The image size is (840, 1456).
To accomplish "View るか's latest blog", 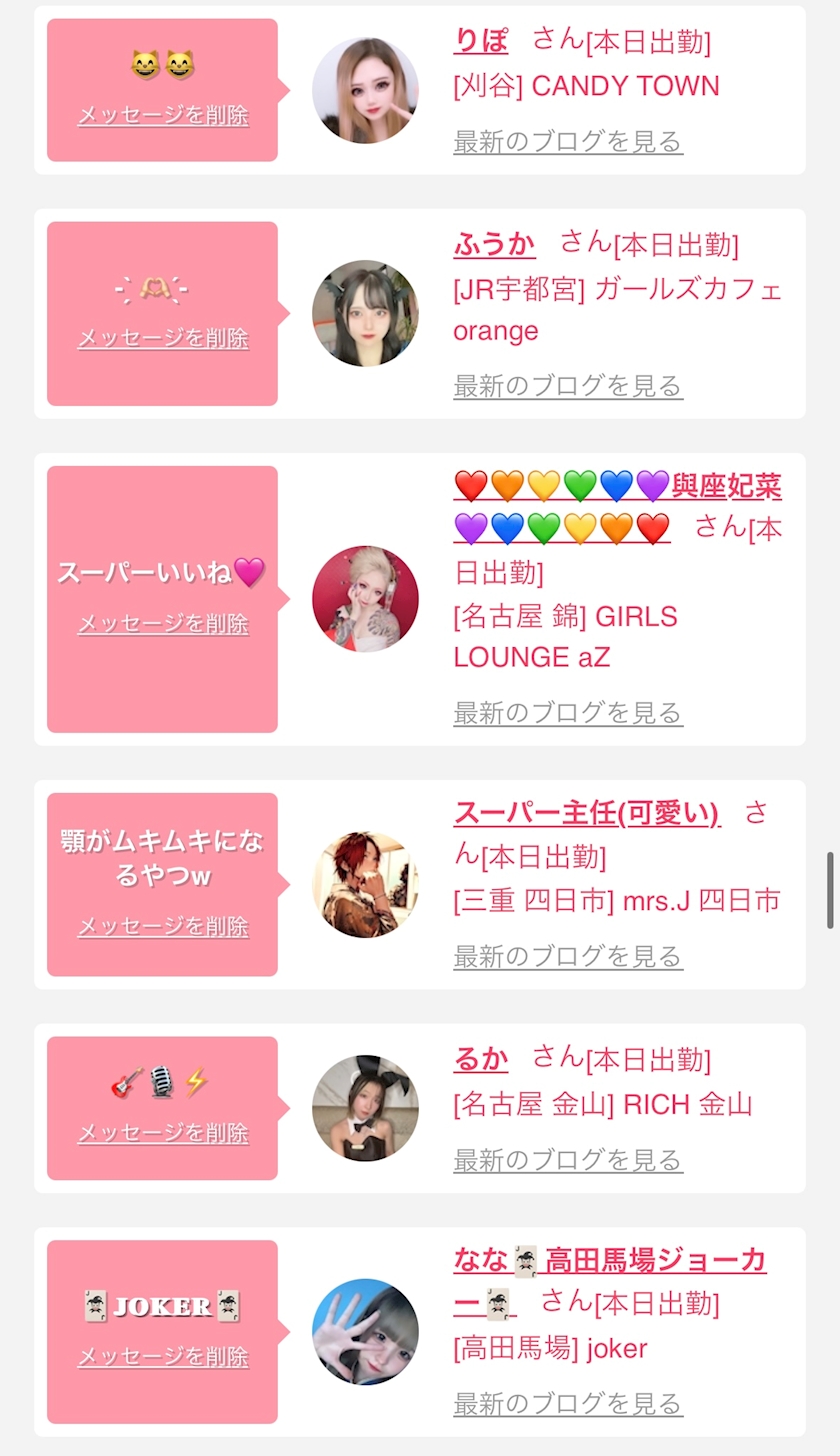I will [567, 1159].
